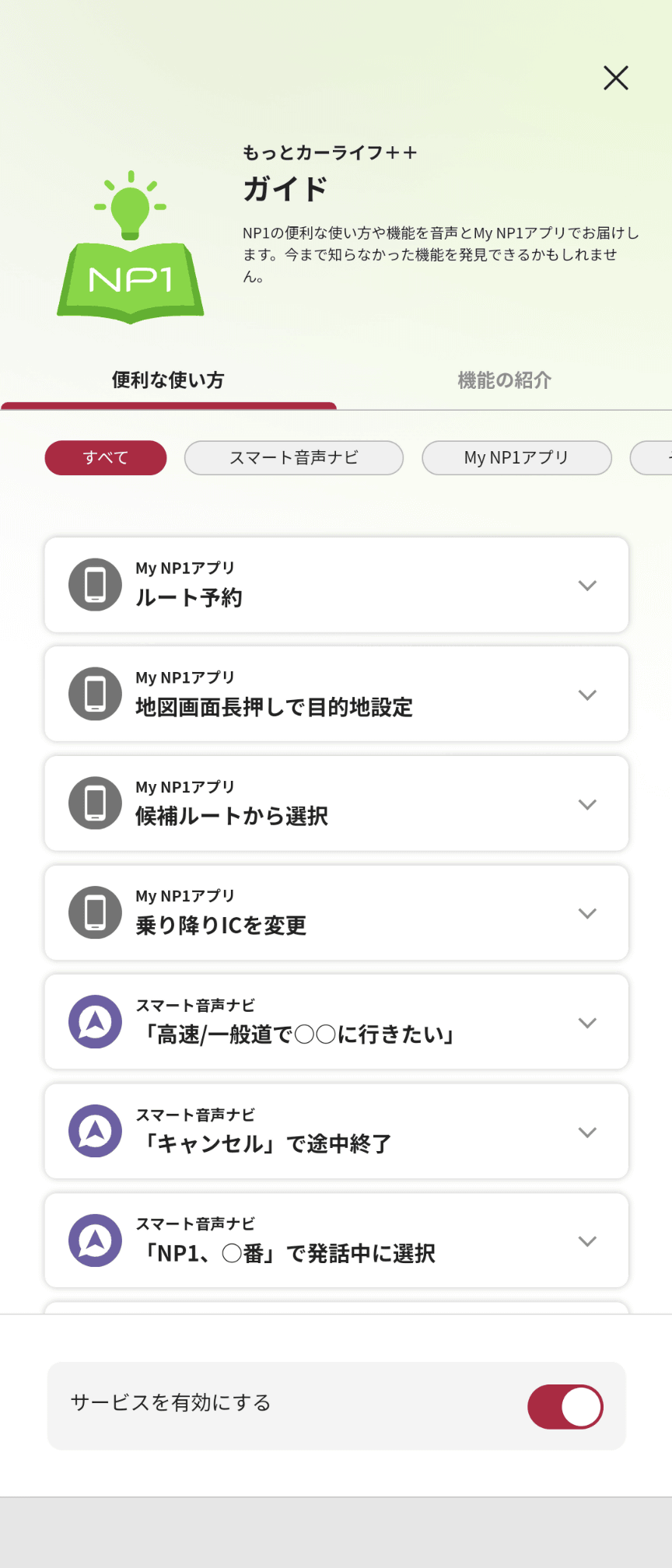672x1568 pixels.
Task: Activate the スマート音声ナビ filter chip
Action: point(293,458)
